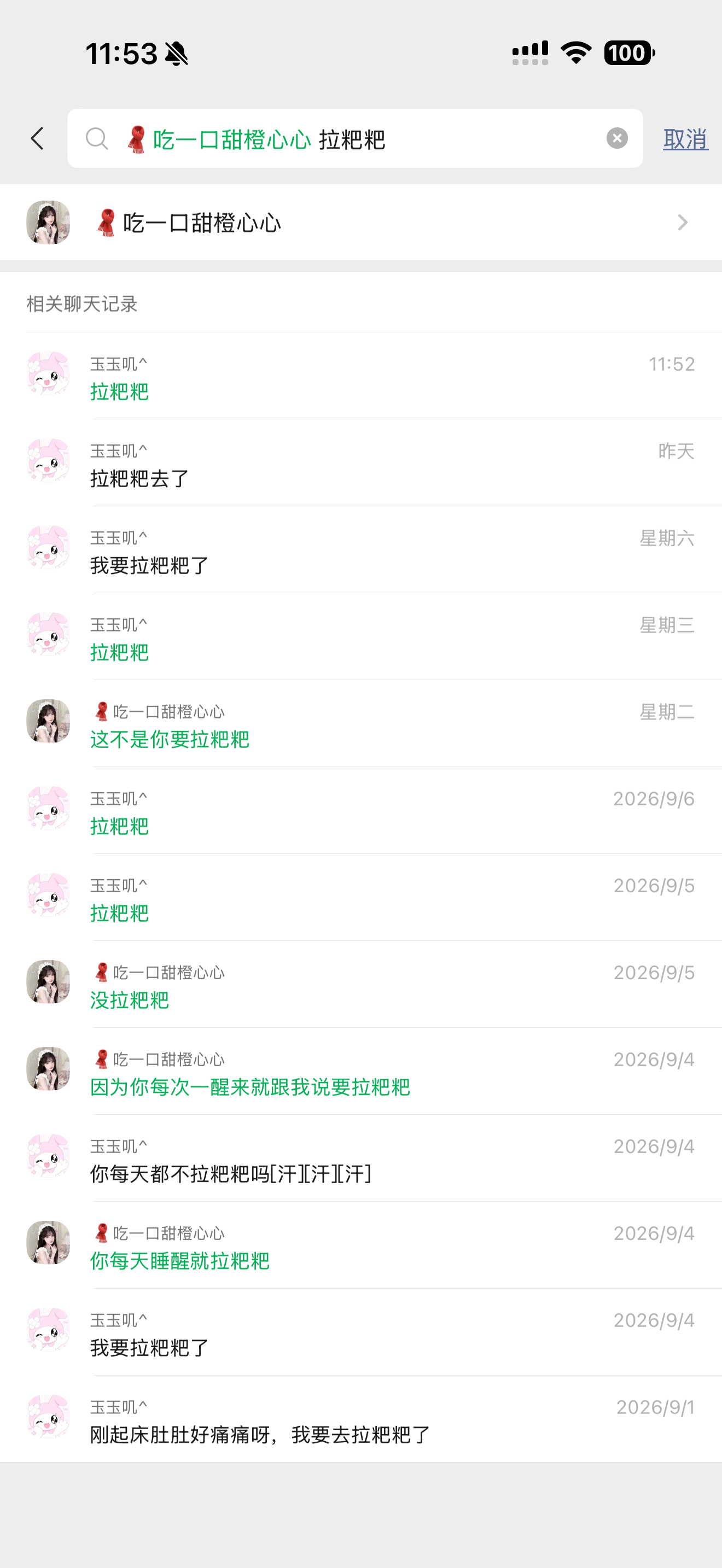The height and width of the screenshot is (1568, 722).
Task: Open the contact row 吃一口甜橙心心
Action: point(361,223)
